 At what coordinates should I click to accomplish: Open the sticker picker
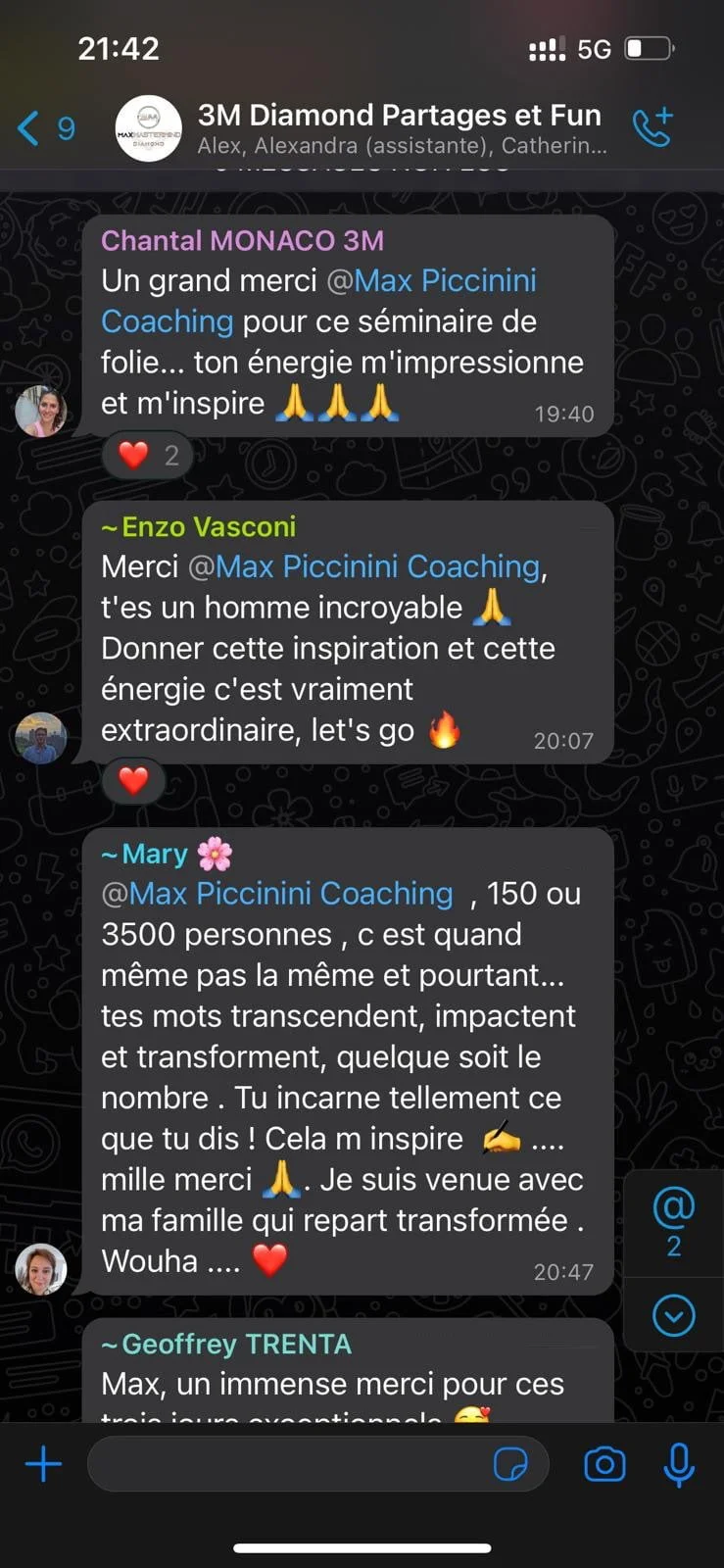pyautogui.click(x=510, y=1464)
